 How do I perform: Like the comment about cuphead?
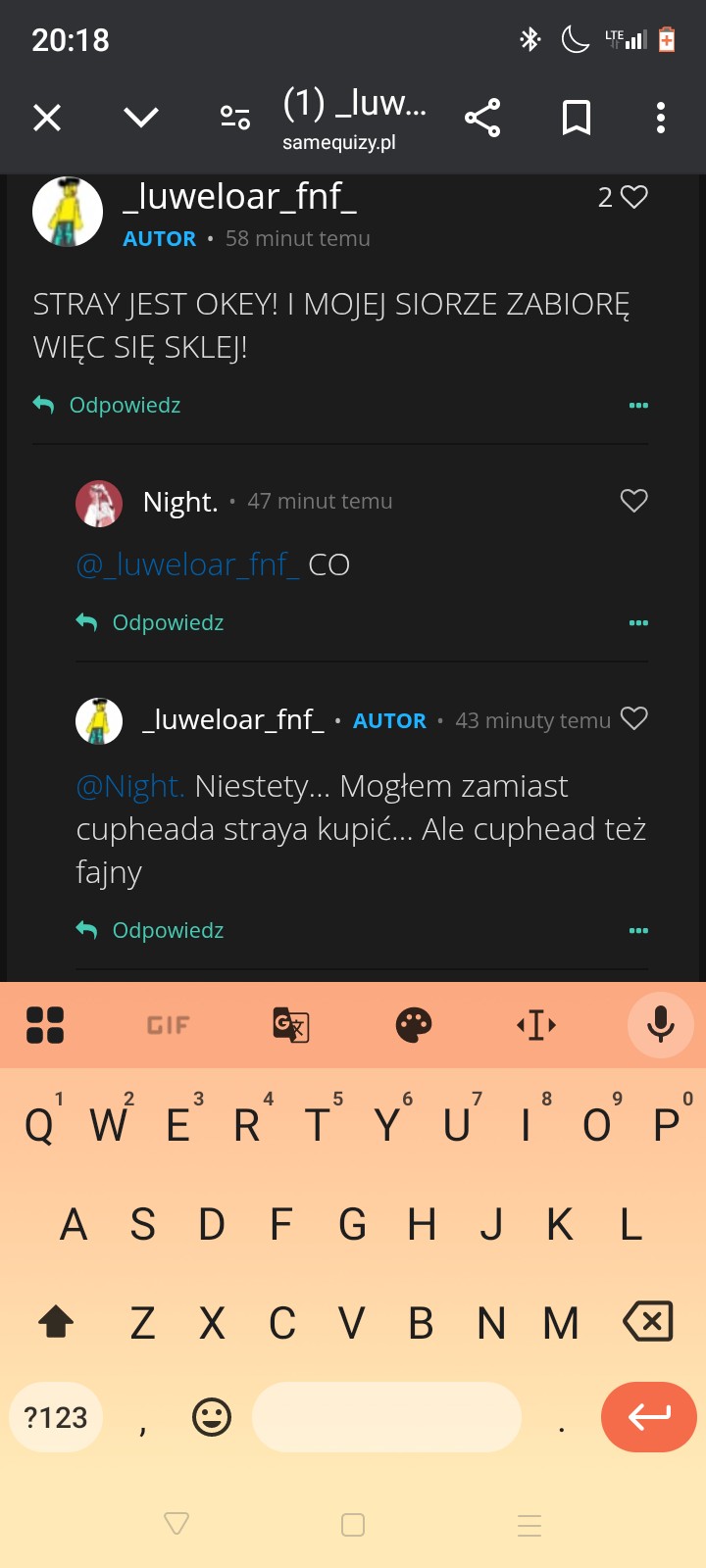coord(634,719)
